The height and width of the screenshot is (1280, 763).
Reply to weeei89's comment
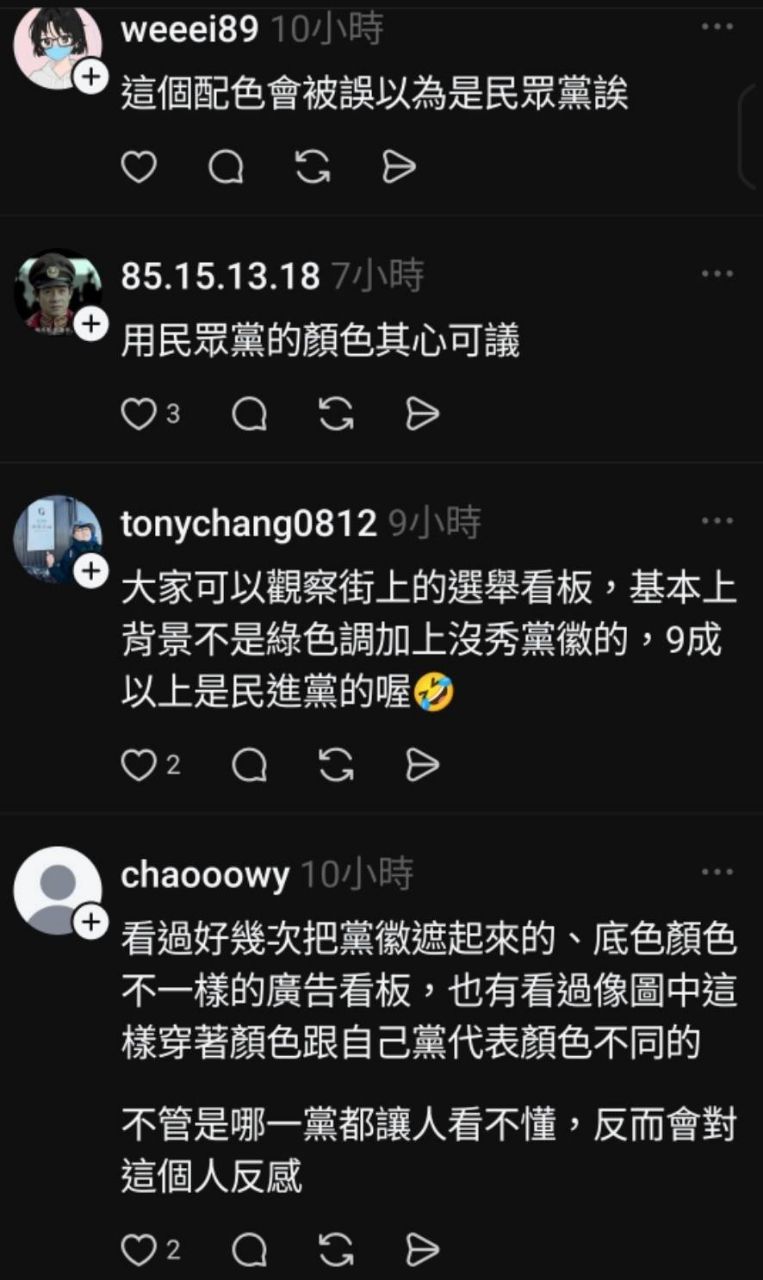point(225,168)
